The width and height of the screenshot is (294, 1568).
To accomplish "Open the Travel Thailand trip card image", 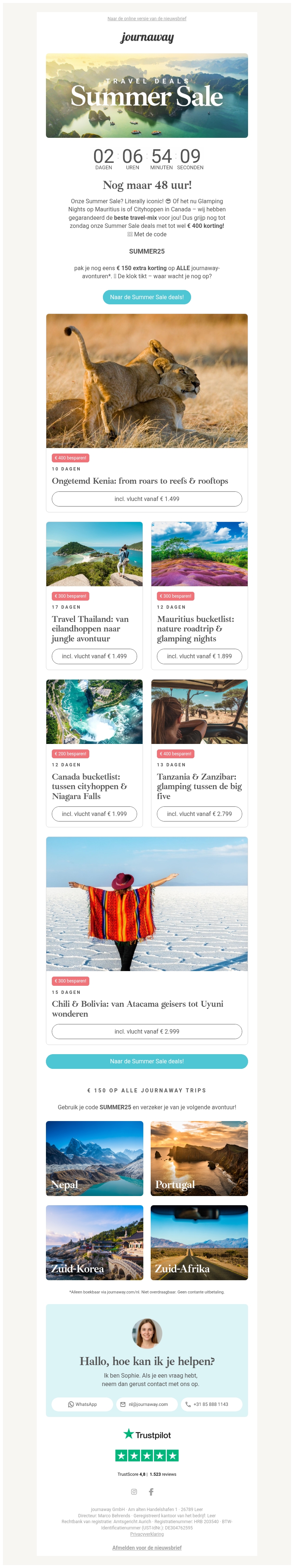I will [x=94, y=553].
